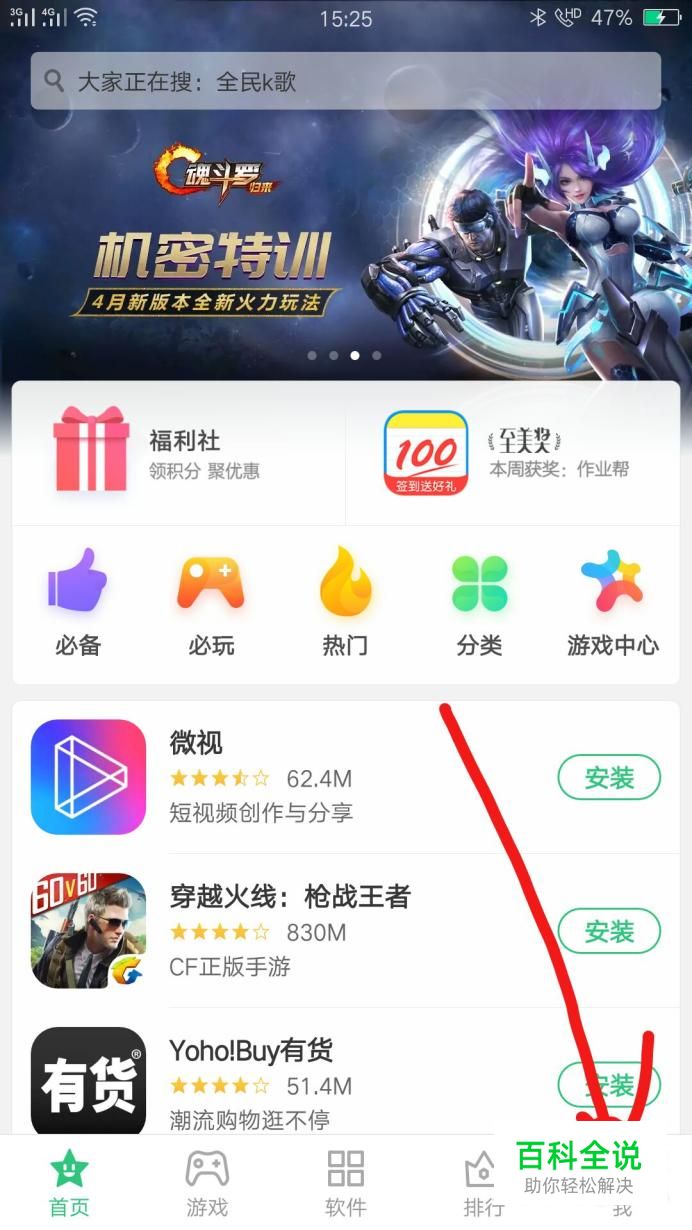Switch to the 软件 software tab
The height and width of the screenshot is (1230, 692).
[x=345, y=1183]
